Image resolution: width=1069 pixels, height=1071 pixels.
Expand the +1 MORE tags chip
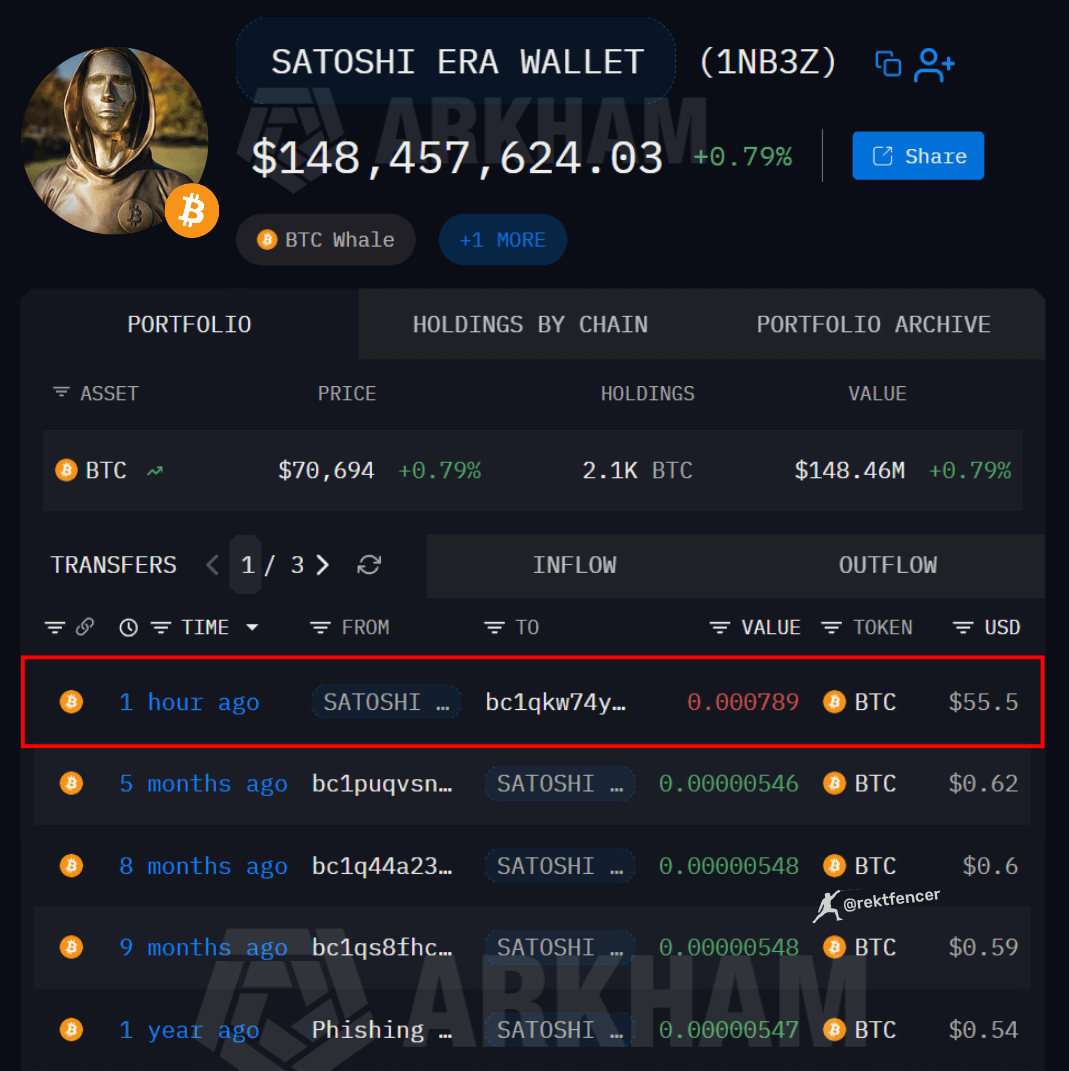502,240
